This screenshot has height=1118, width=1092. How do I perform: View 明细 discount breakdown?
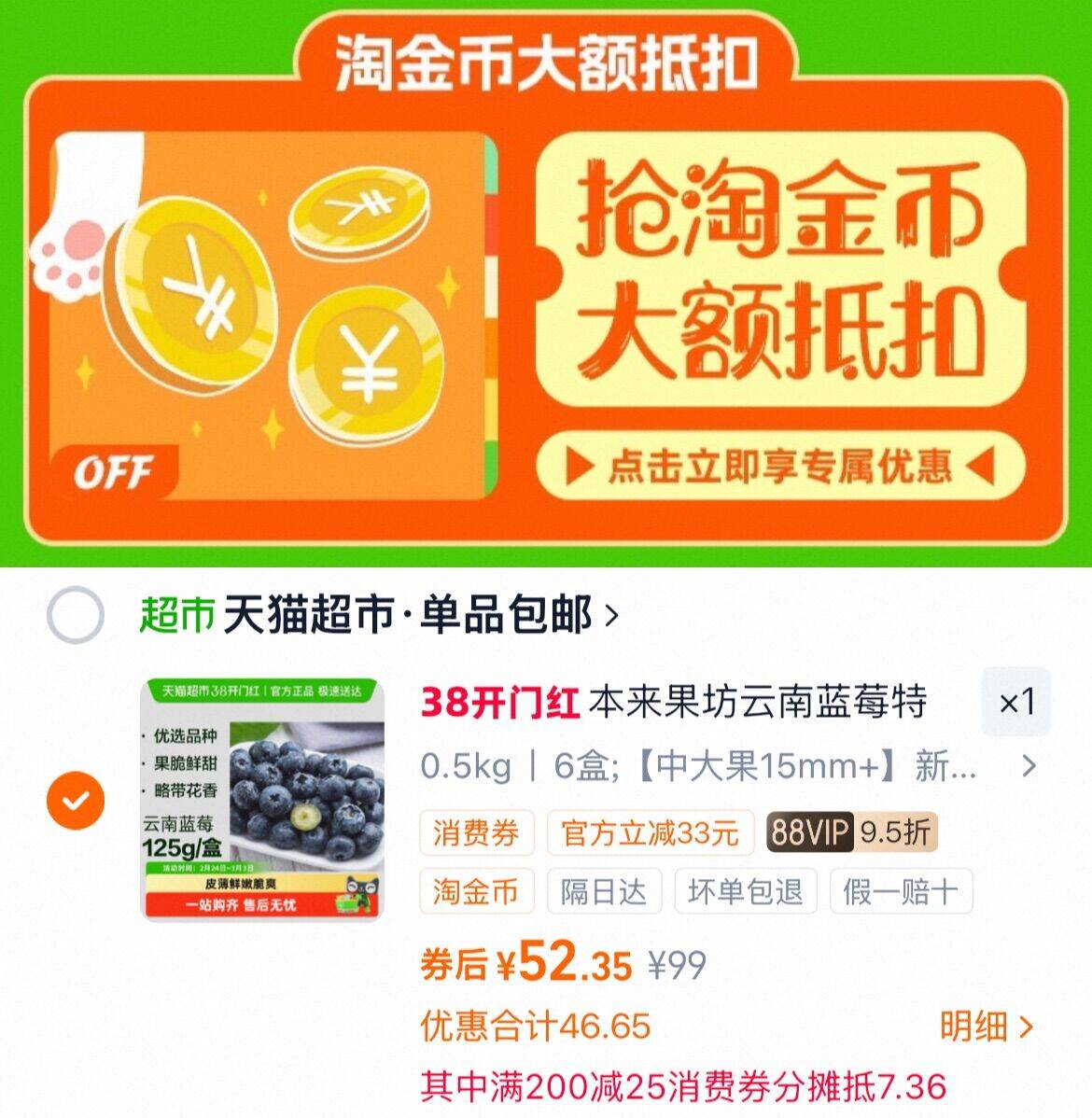986,1027
